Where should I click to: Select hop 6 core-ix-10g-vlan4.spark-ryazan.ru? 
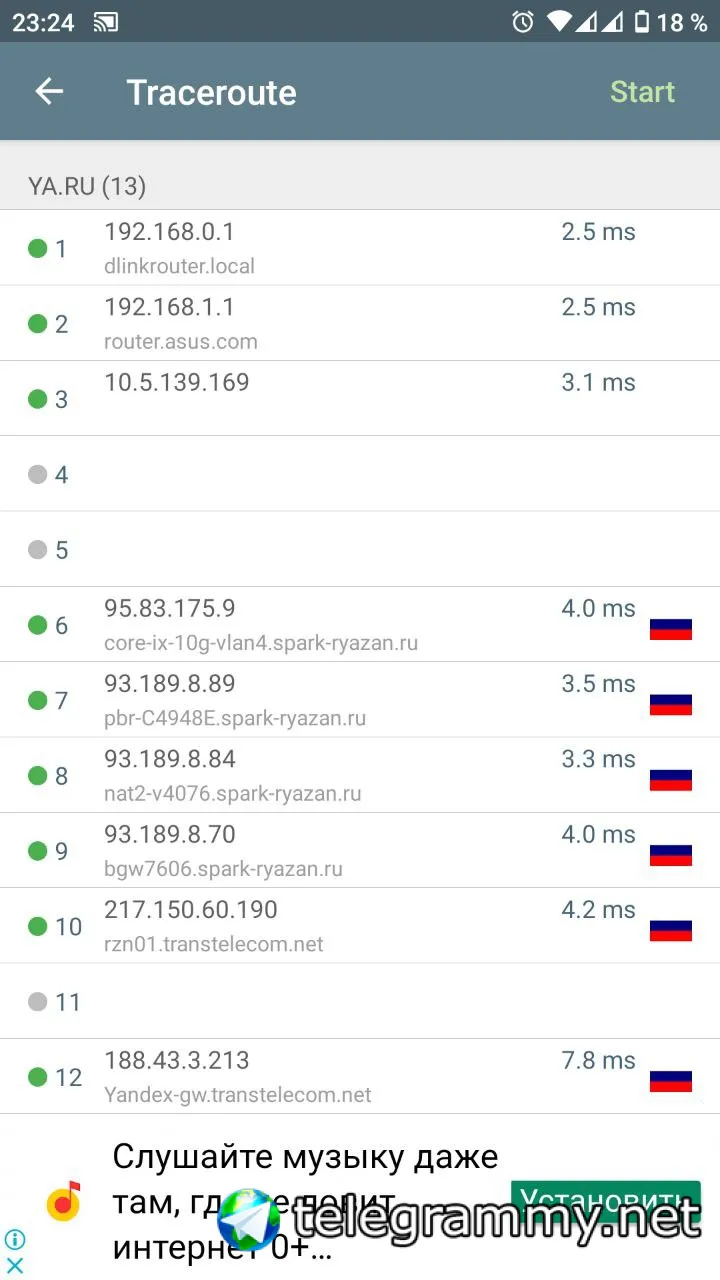coord(360,624)
